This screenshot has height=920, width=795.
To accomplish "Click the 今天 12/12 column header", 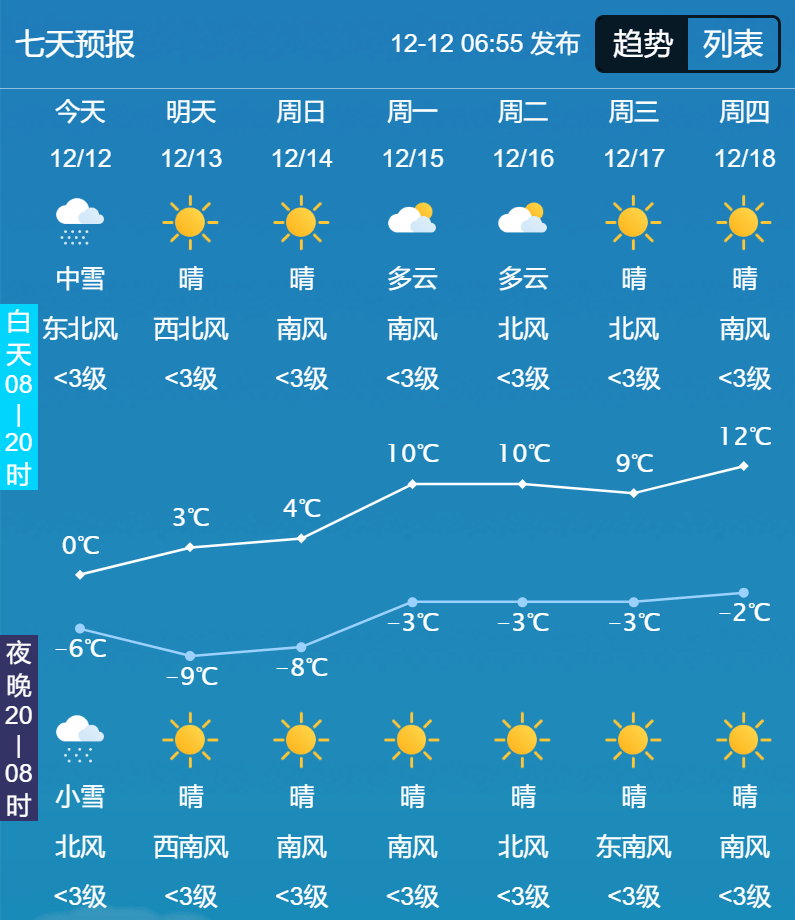I will click(81, 135).
